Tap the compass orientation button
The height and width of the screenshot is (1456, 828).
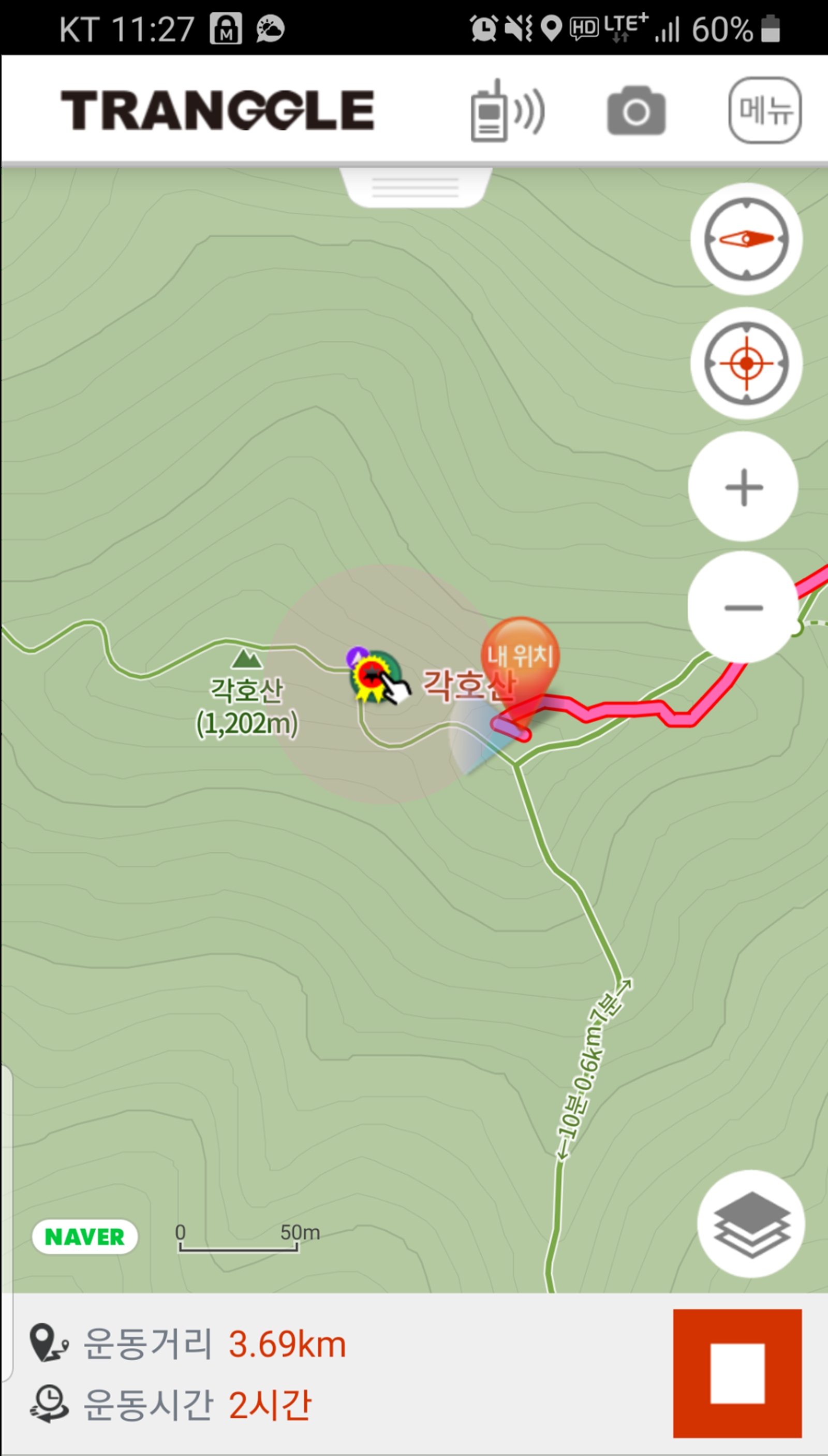tap(746, 239)
